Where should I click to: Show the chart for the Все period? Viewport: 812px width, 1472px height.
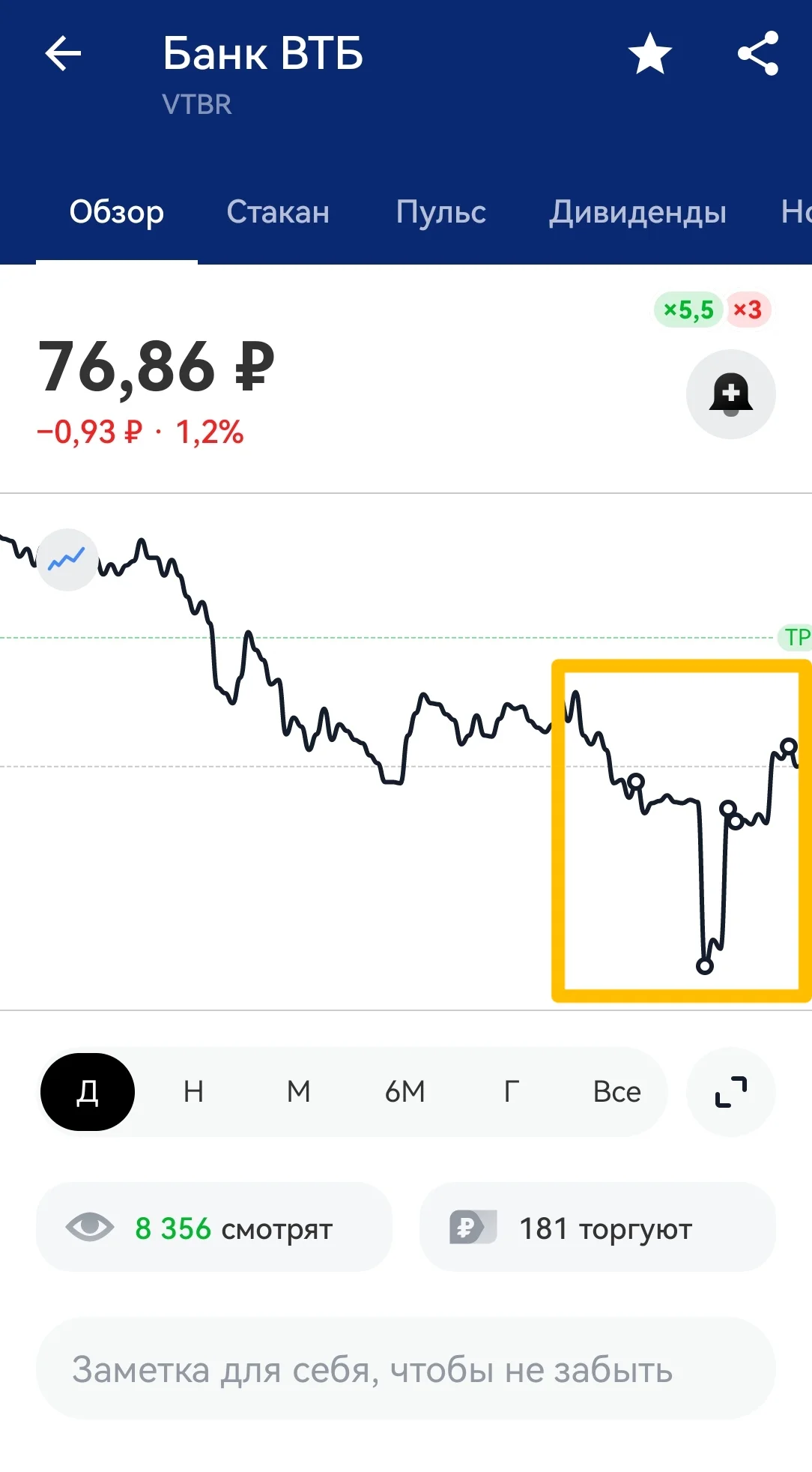coord(616,1092)
